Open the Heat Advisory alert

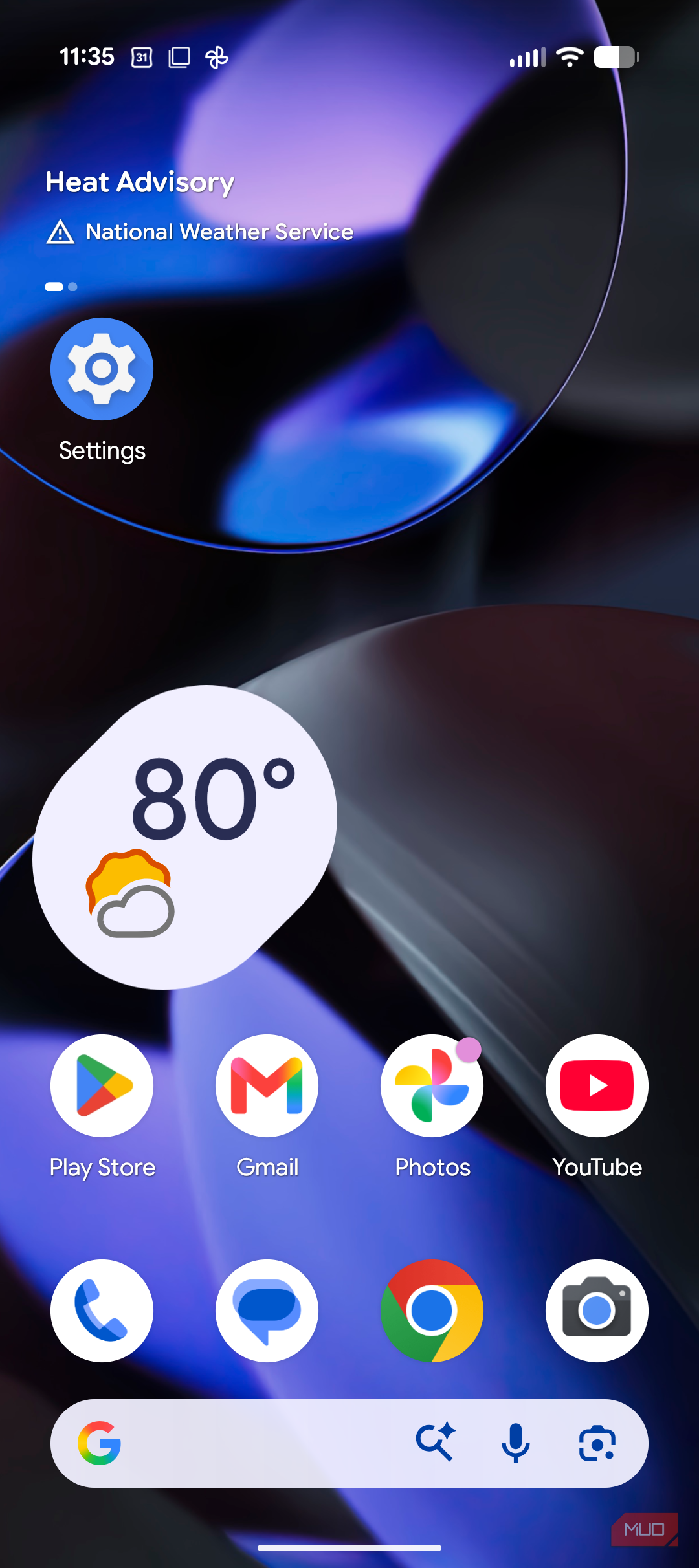point(140,182)
